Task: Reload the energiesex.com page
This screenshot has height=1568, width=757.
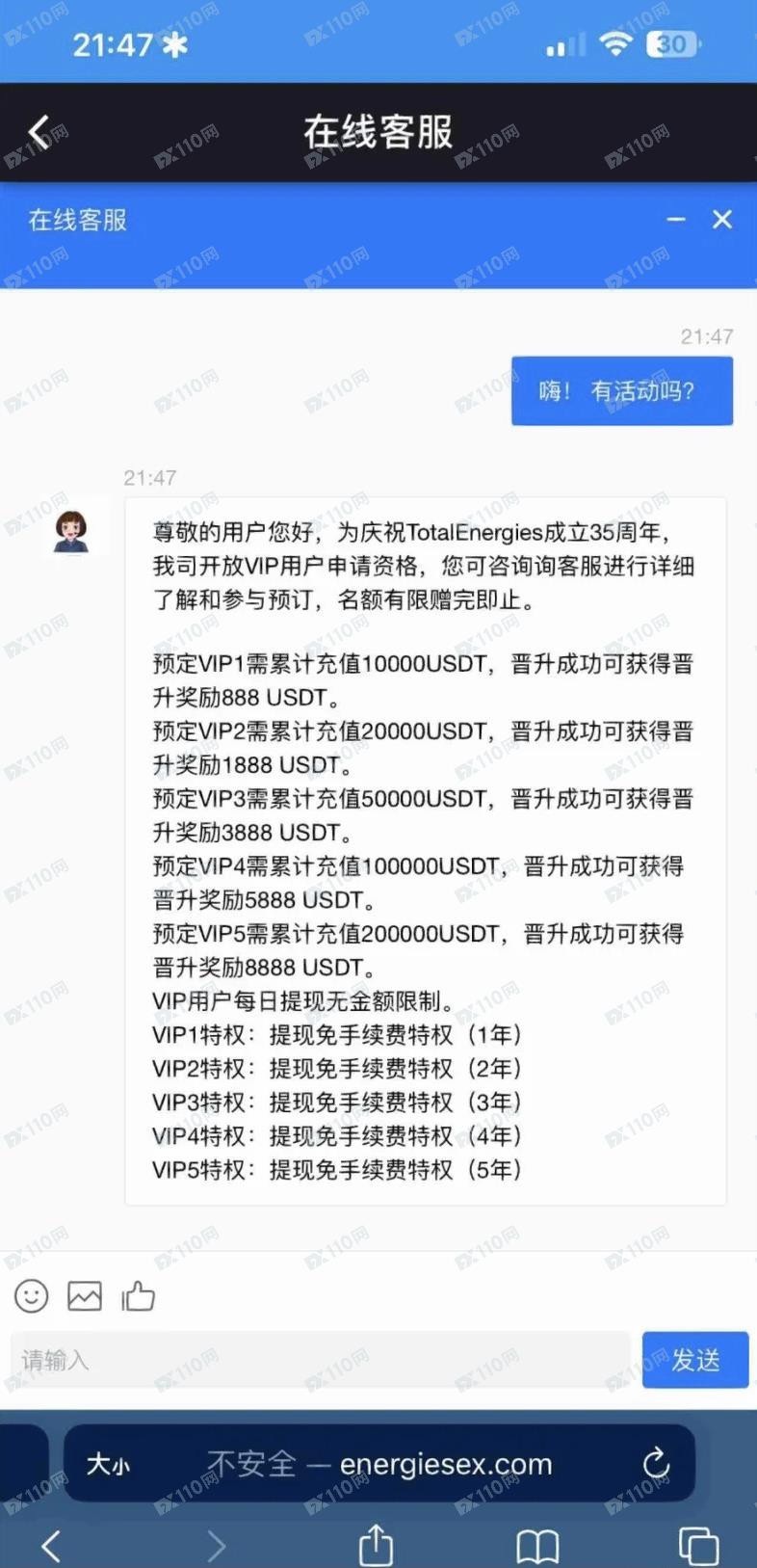Action: [x=656, y=1464]
